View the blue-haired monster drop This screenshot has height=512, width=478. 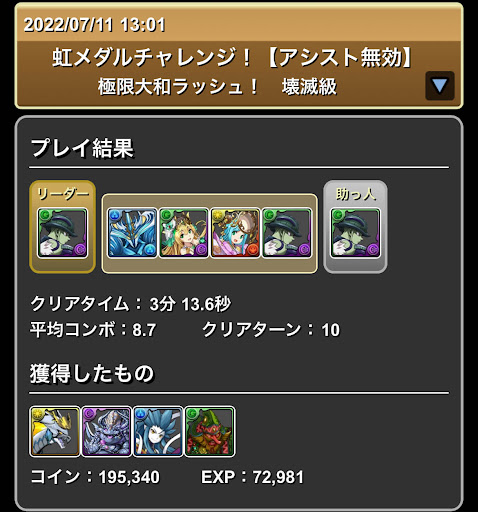pos(158,431)
